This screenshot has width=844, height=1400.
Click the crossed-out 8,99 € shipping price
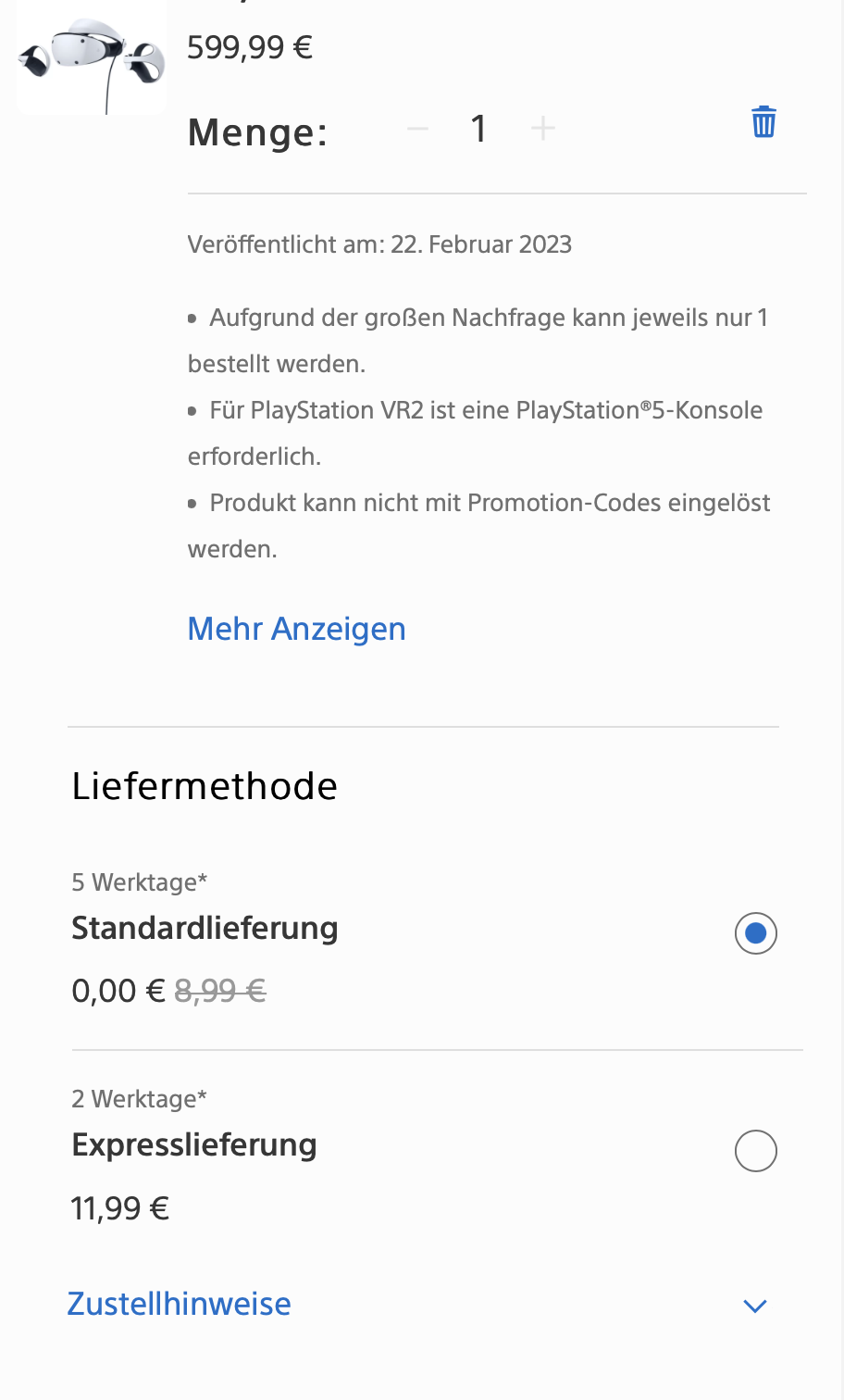(220, 989)
